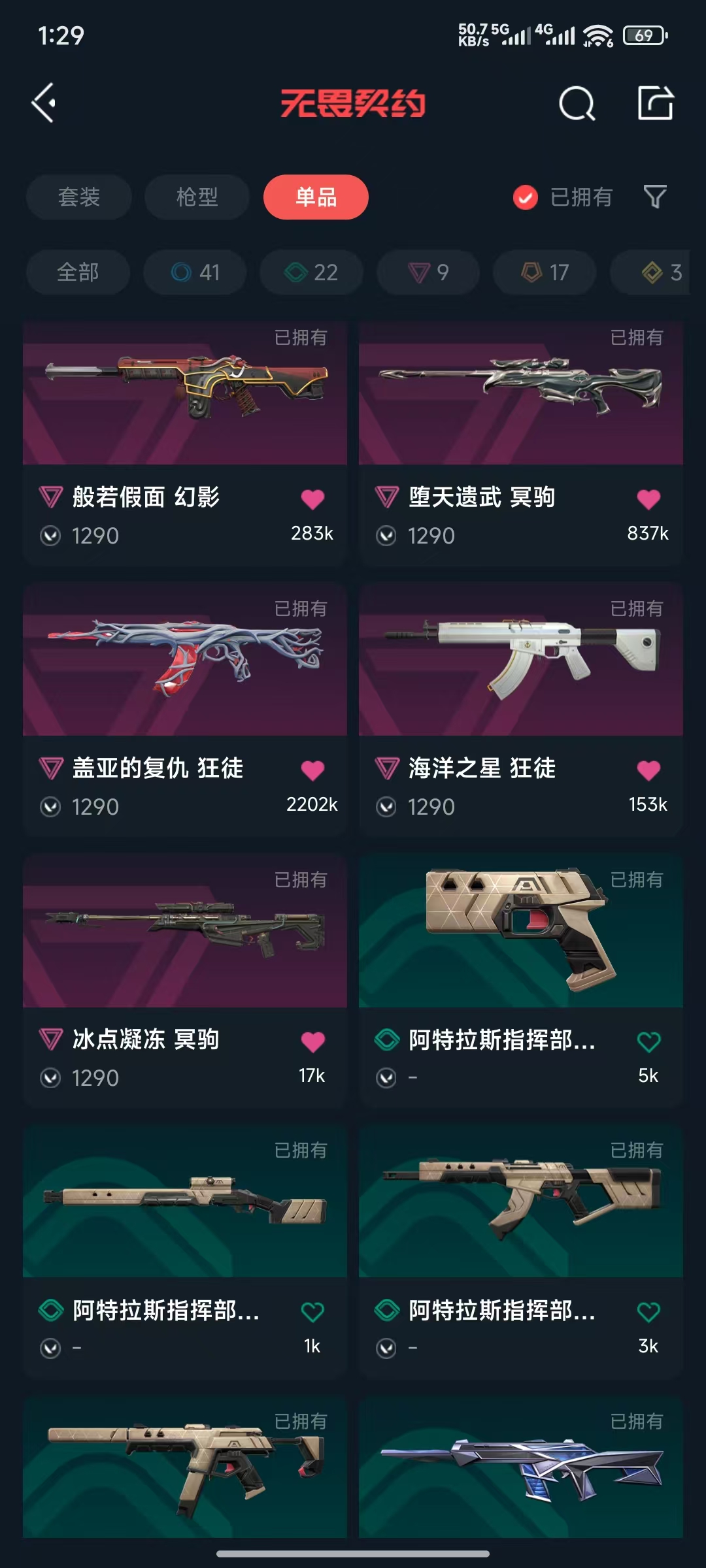Filter by the chip showing 17
Image resolution: width=706 pixels, height=1568 pixels.
(544, 272)
